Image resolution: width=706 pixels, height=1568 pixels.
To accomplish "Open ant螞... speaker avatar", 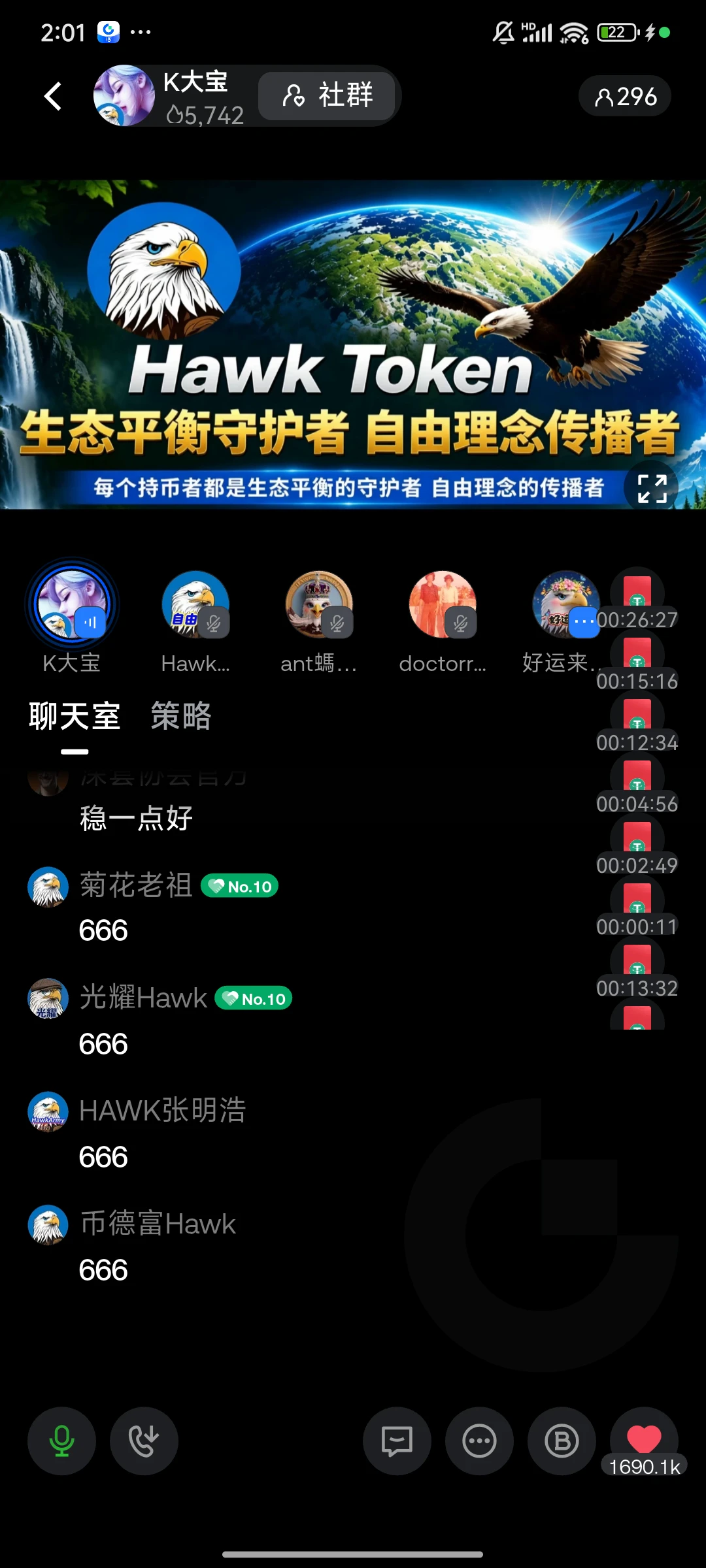I will 319,604.
